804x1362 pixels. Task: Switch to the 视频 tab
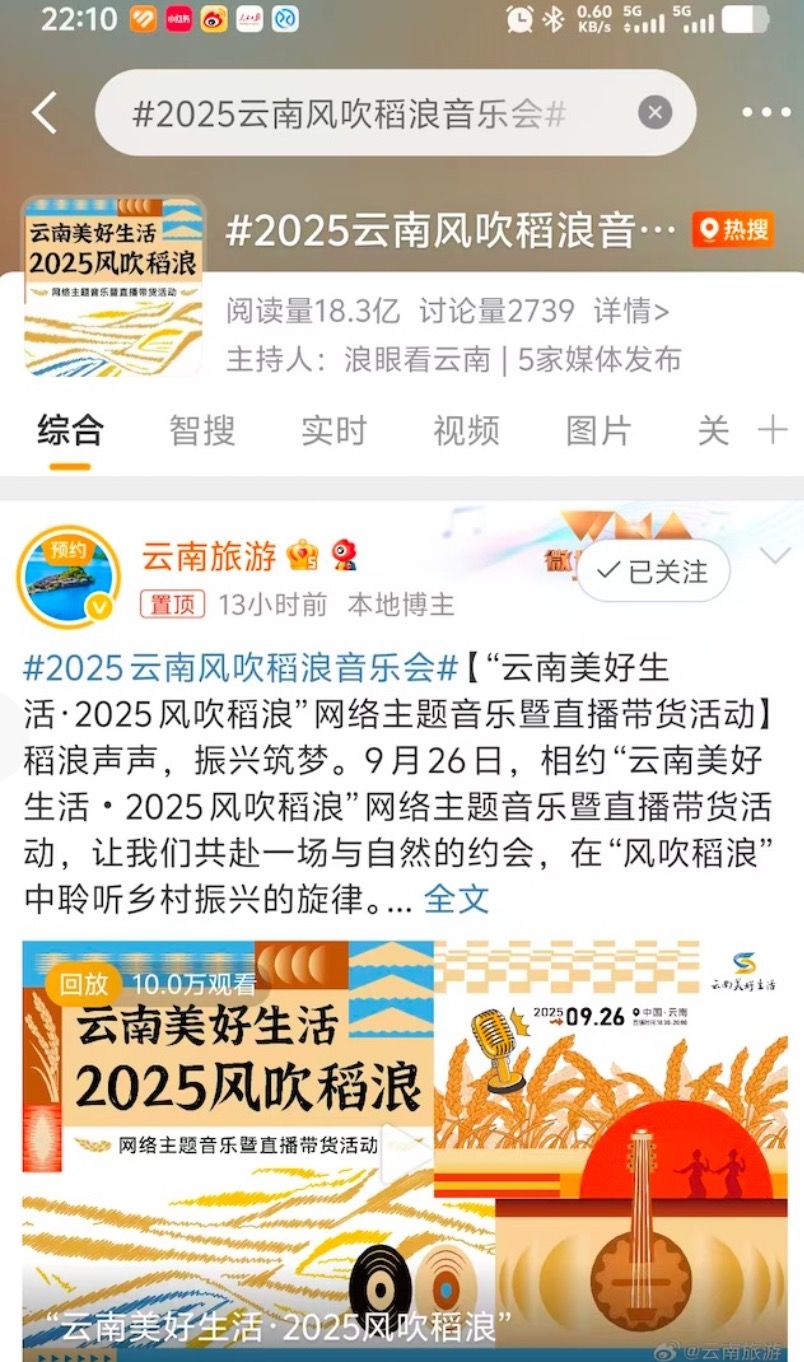point(466,431)
